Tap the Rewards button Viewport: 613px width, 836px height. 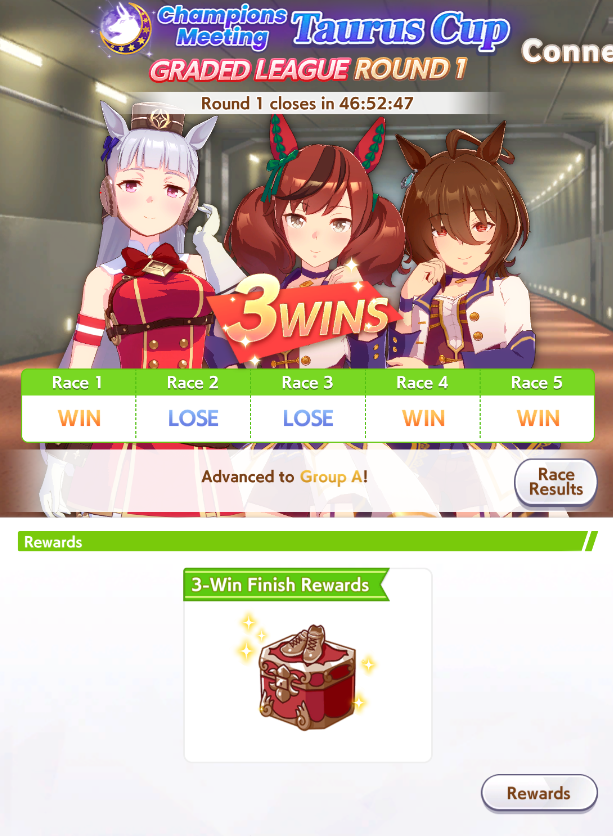tap(538, 793)
